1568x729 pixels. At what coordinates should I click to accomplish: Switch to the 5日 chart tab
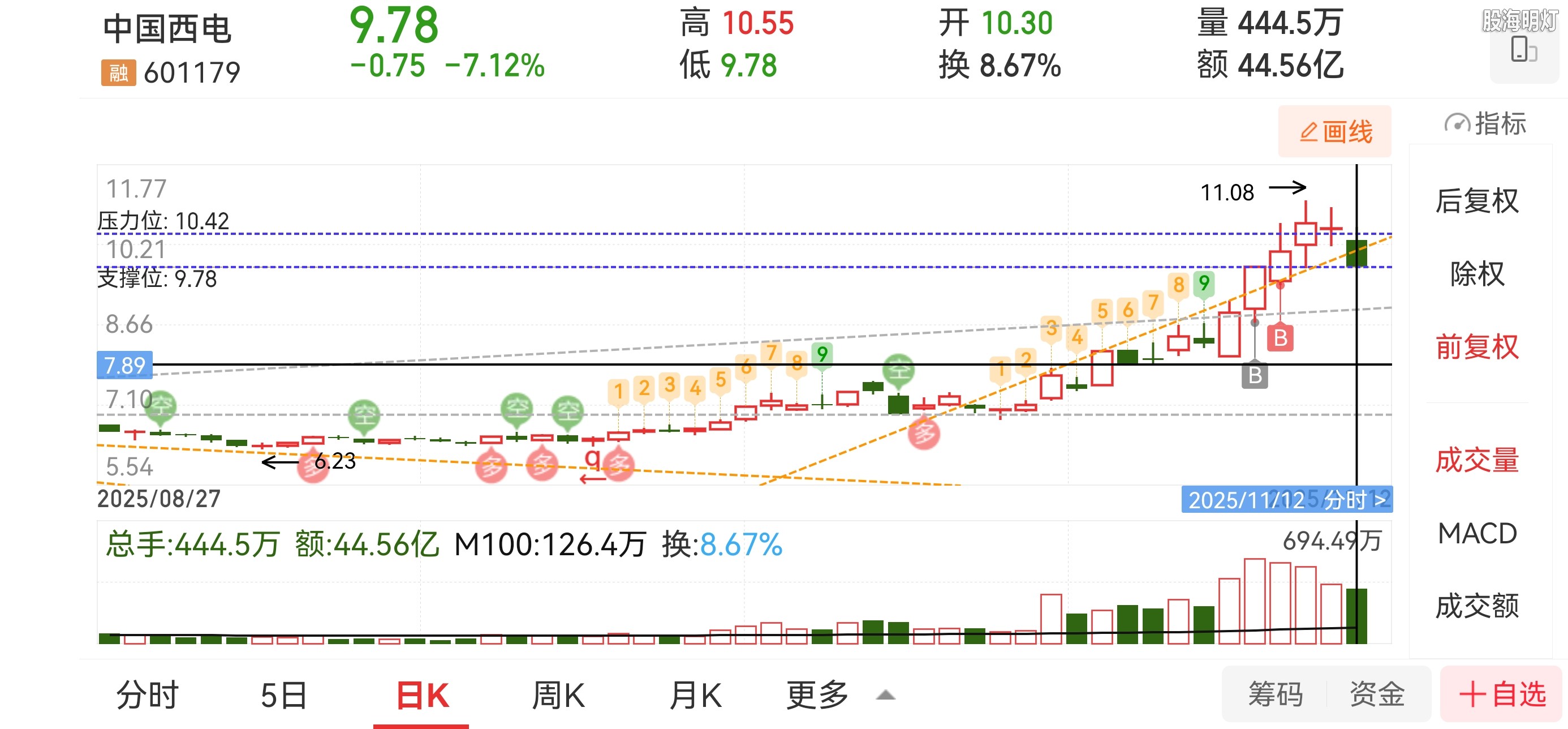tap(283, 695)
